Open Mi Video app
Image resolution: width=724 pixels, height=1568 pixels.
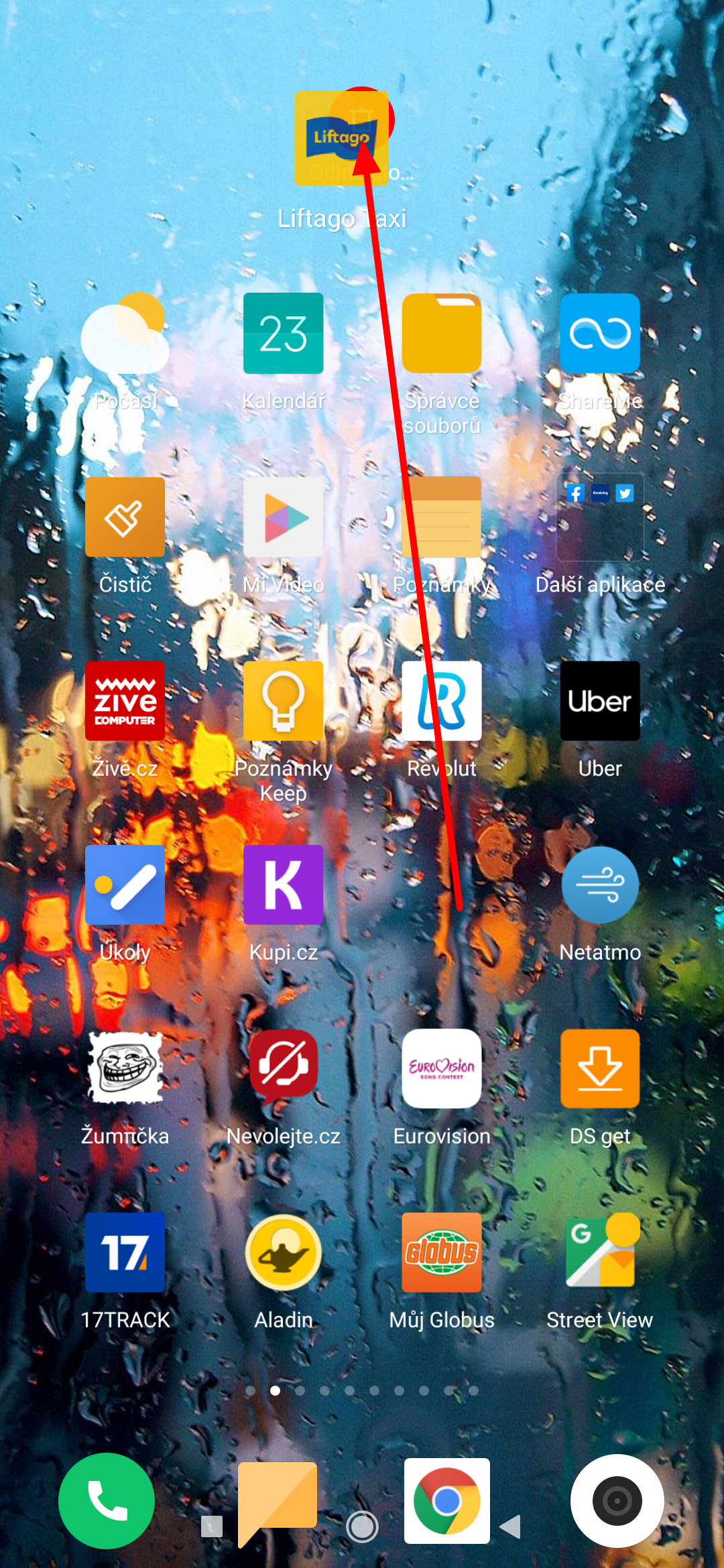283,517
